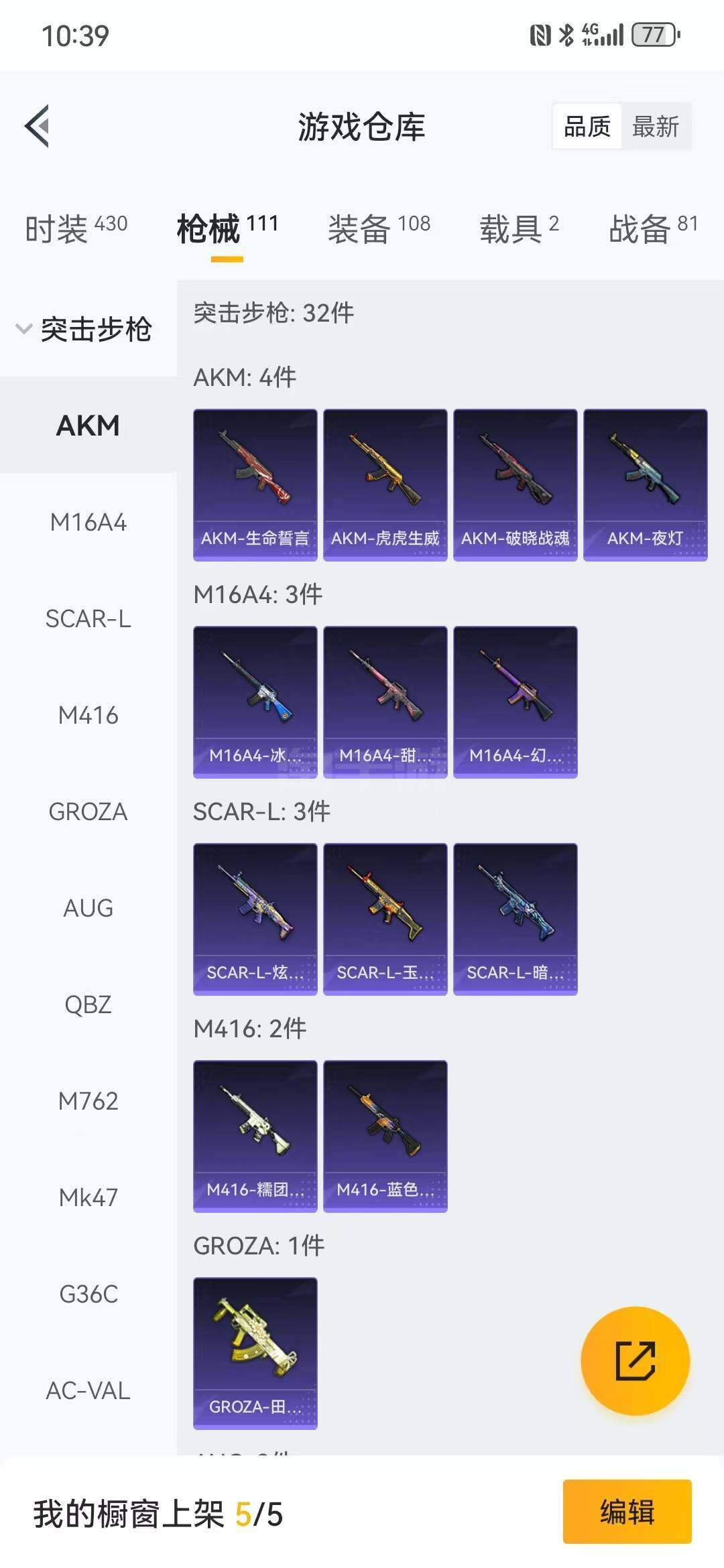Image resolution: width=724 pixels, height=1568 pixels.
Task: Open the 战备 tab
Action: click(653, 229)
